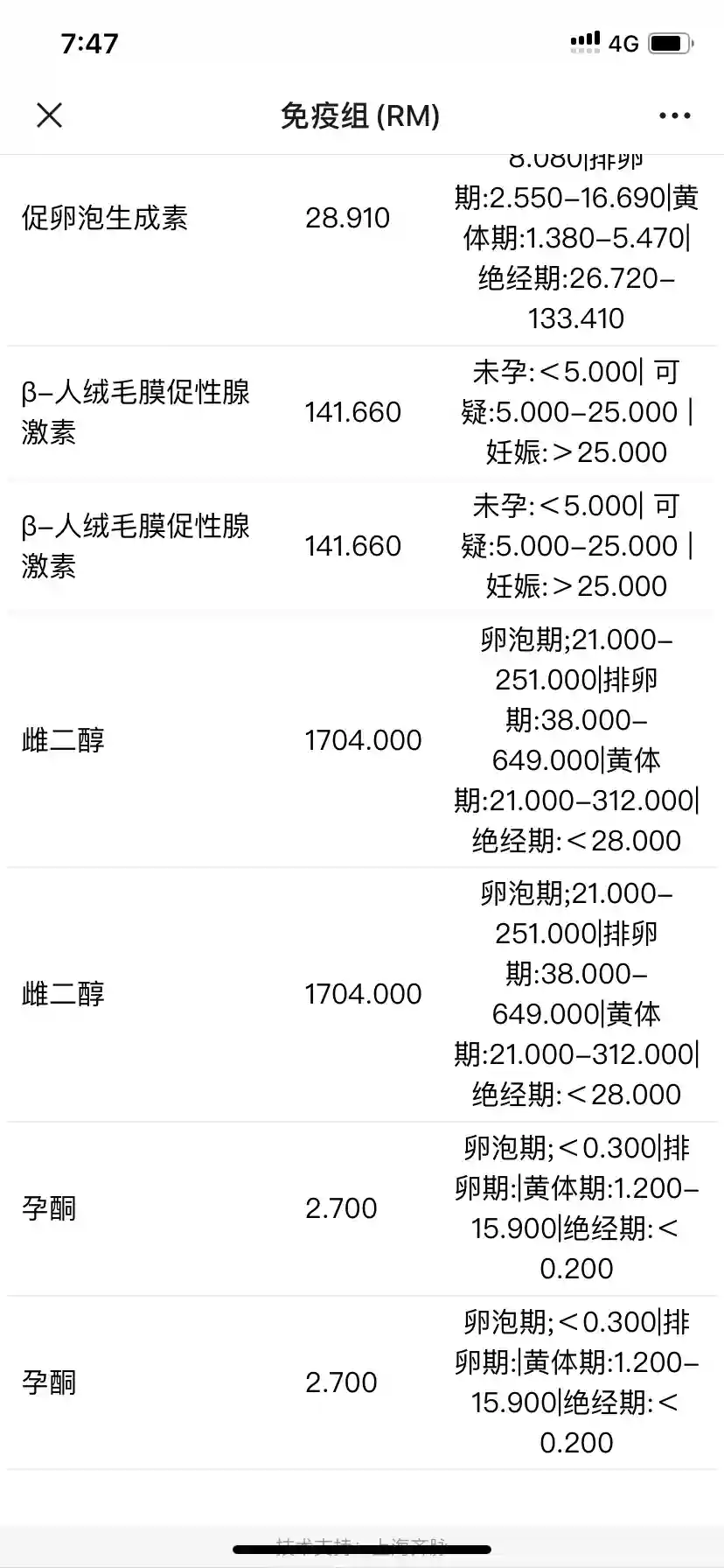Viewport: 724px width, 1568px height.
Task: Open the three-dot more options menu
Action: point(674,115)
